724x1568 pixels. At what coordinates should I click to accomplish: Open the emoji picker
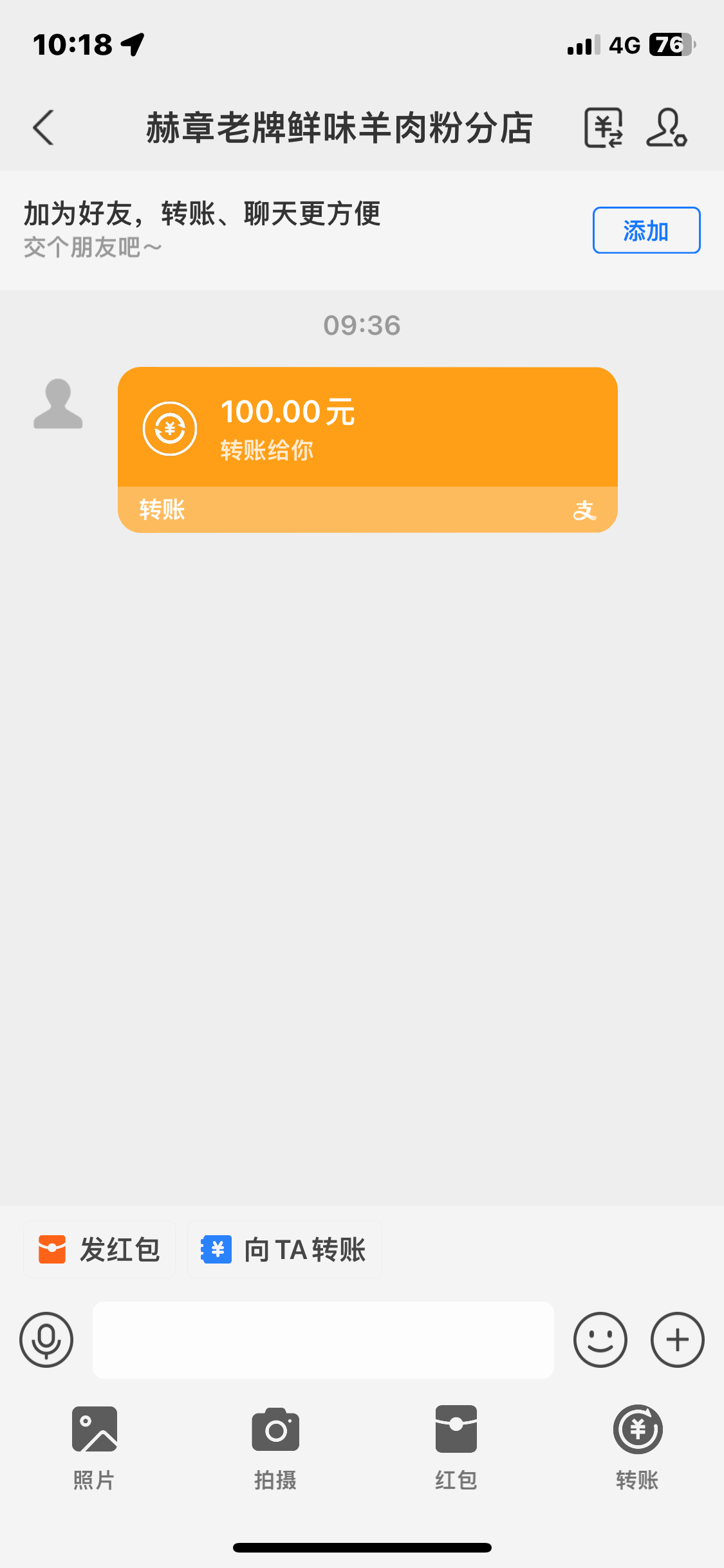[600, 1339]
